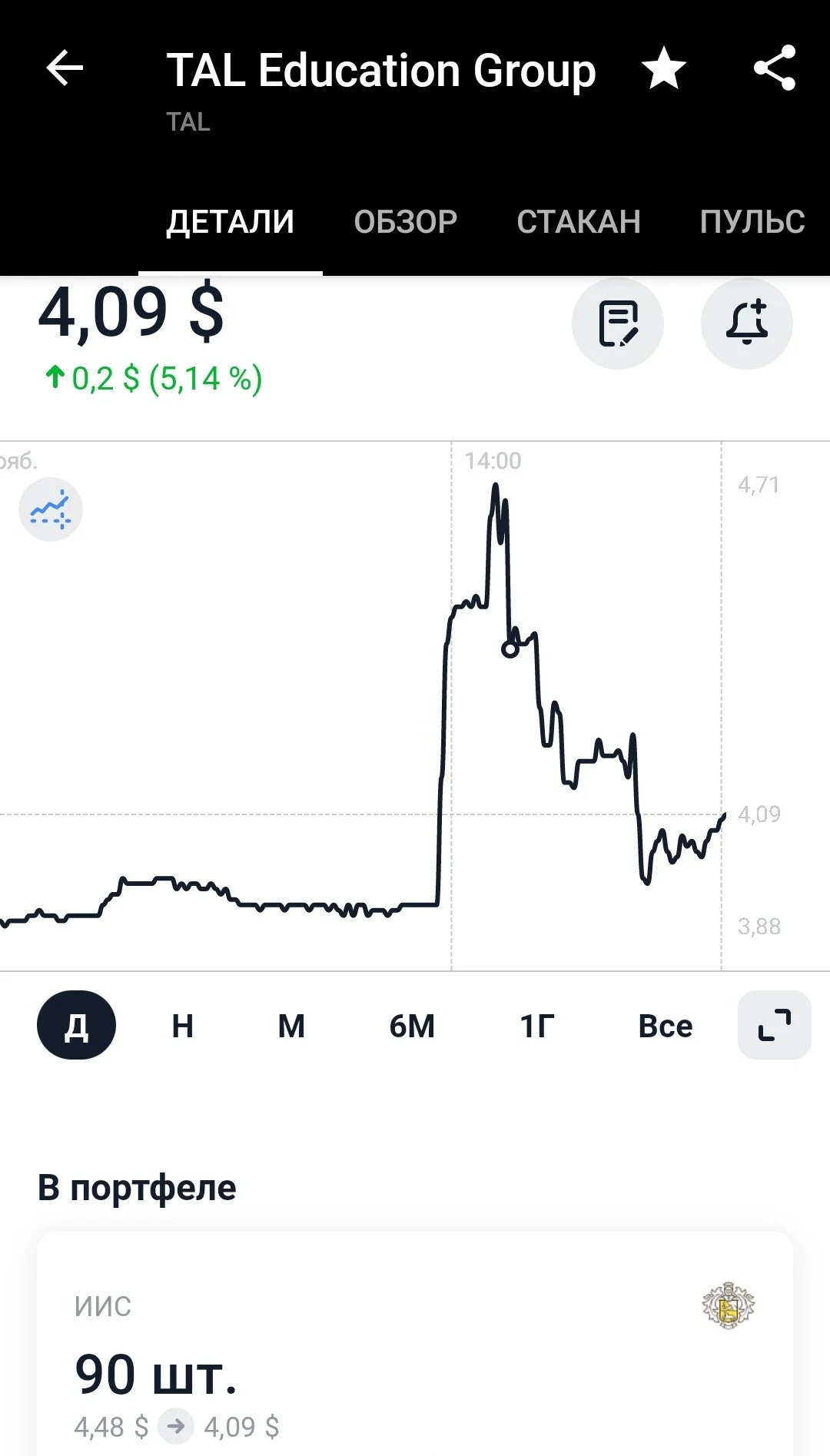Show the 1Г chart range
Viewport: 830px width, 1456px height.
click(536, 1026)
